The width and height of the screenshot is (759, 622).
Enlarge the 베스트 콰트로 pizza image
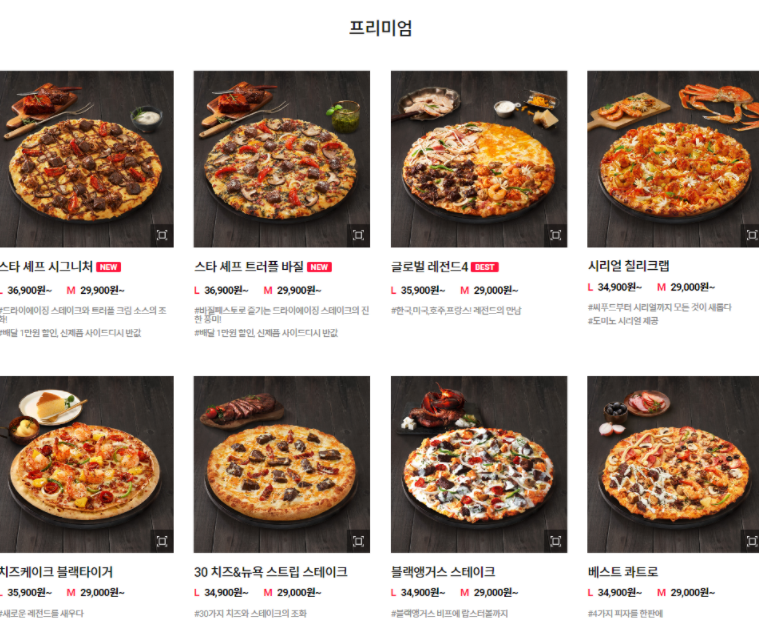pos(751,541)
